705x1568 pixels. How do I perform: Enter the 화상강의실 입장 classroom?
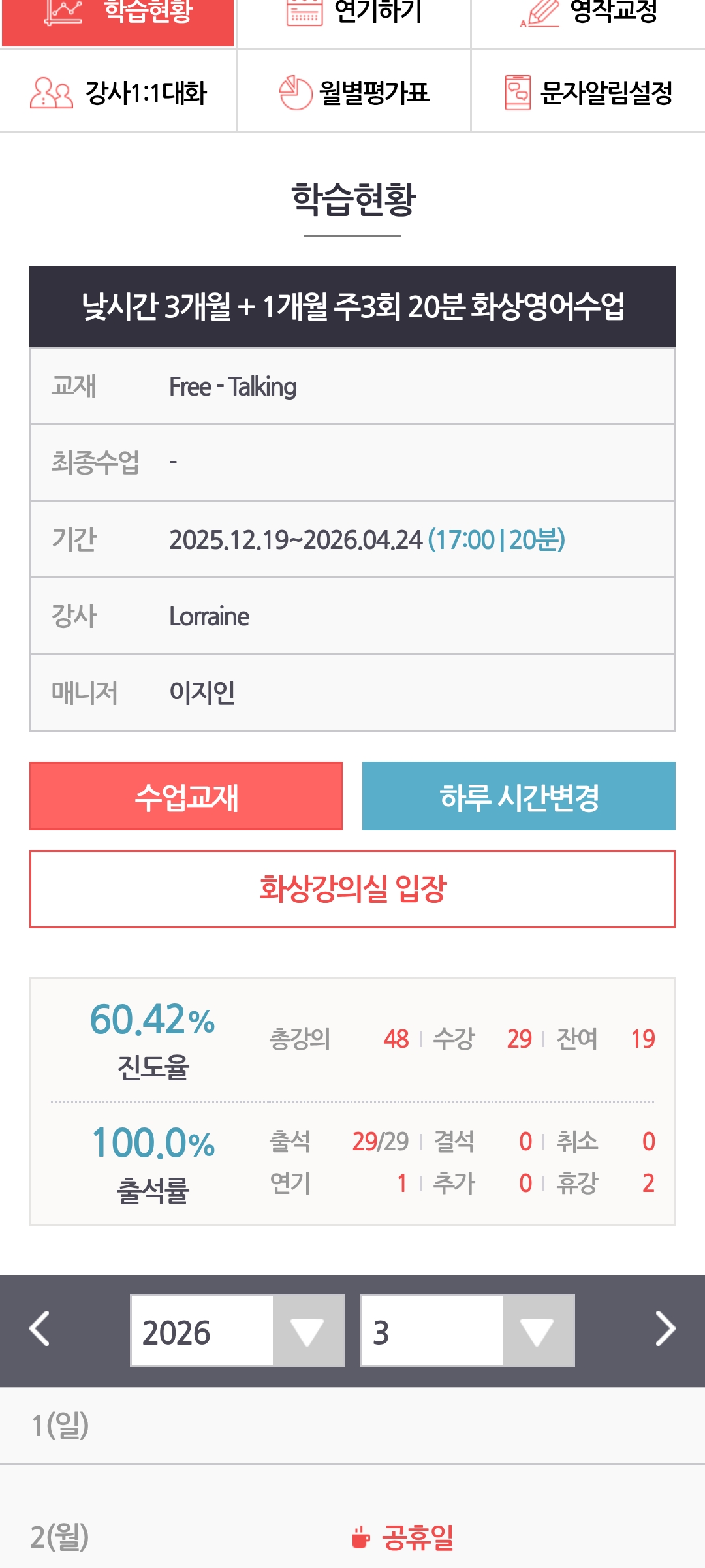click(x=352, y=889)
